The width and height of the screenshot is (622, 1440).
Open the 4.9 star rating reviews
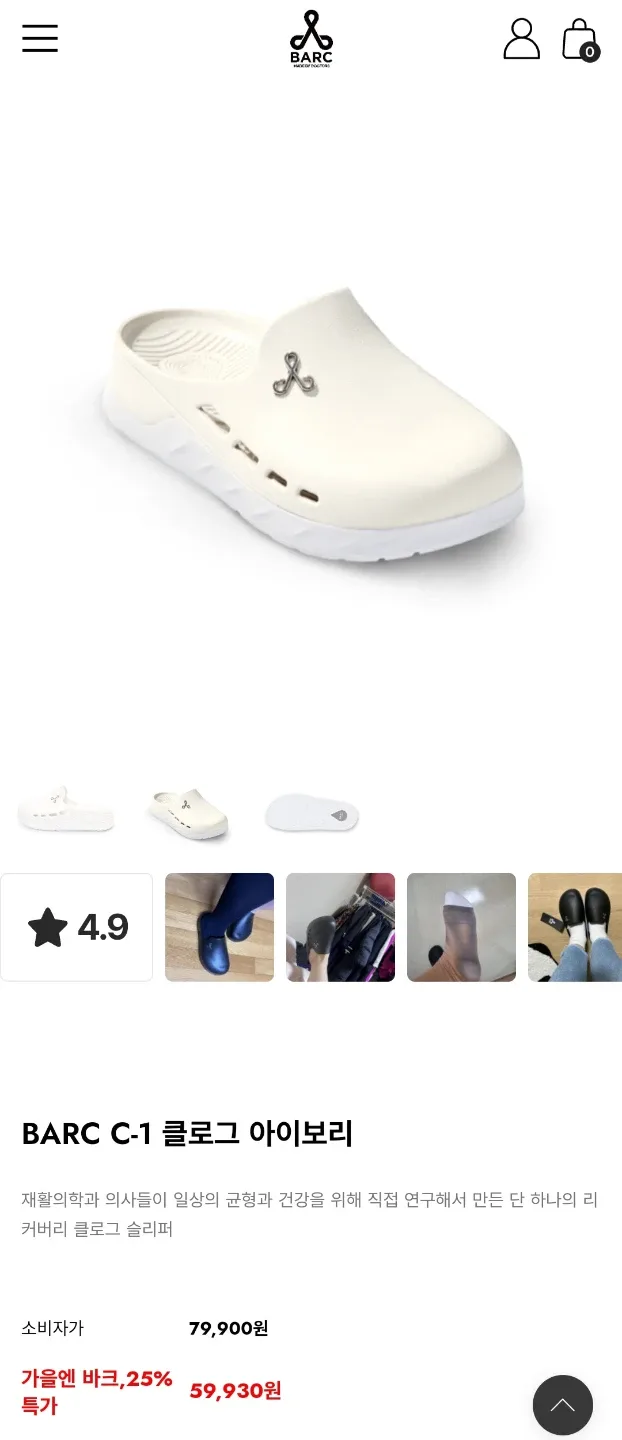point(77,927)
